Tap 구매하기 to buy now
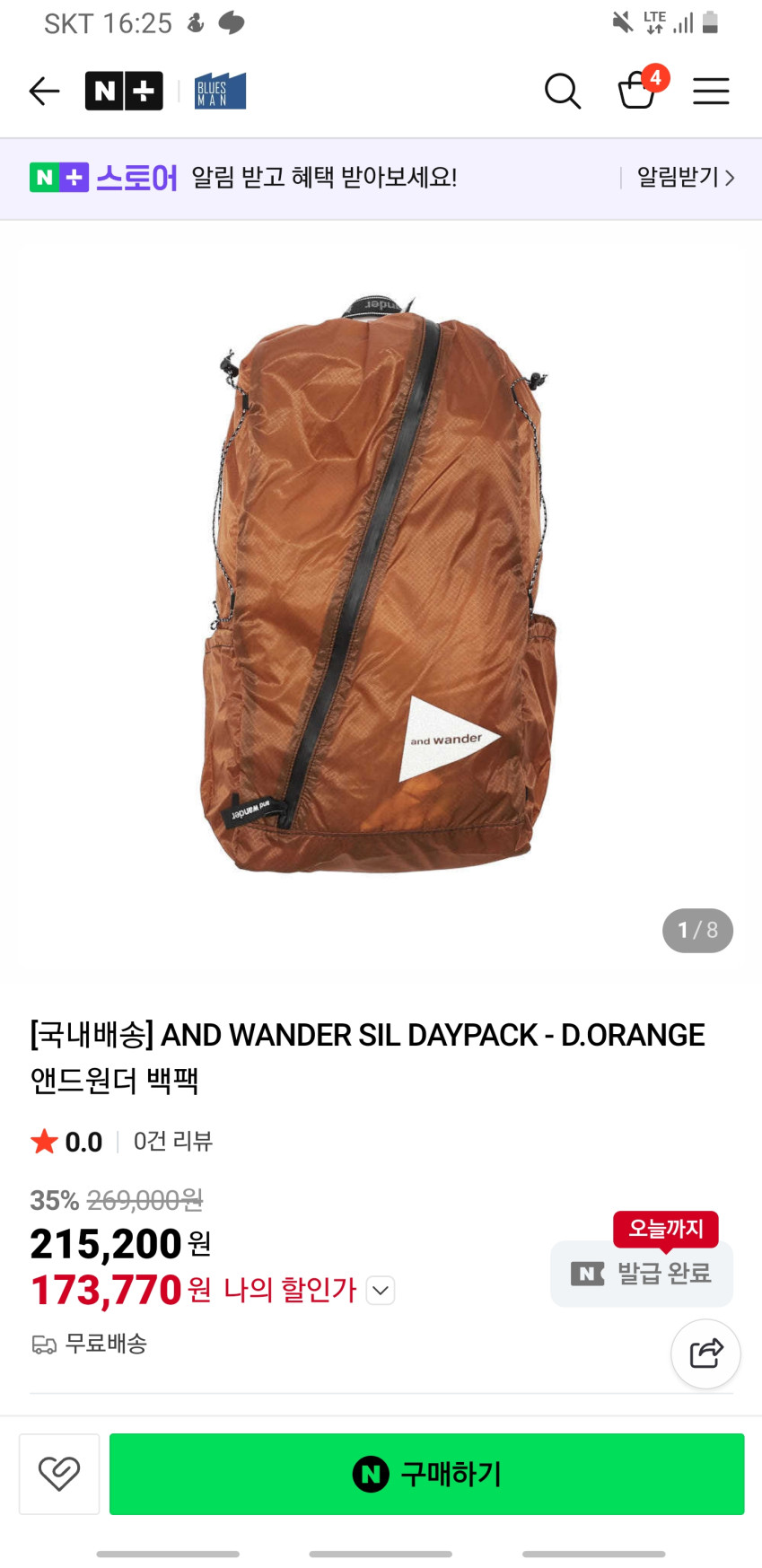This screenshot has height=1568, width=762. click(x=426, y=1474)
